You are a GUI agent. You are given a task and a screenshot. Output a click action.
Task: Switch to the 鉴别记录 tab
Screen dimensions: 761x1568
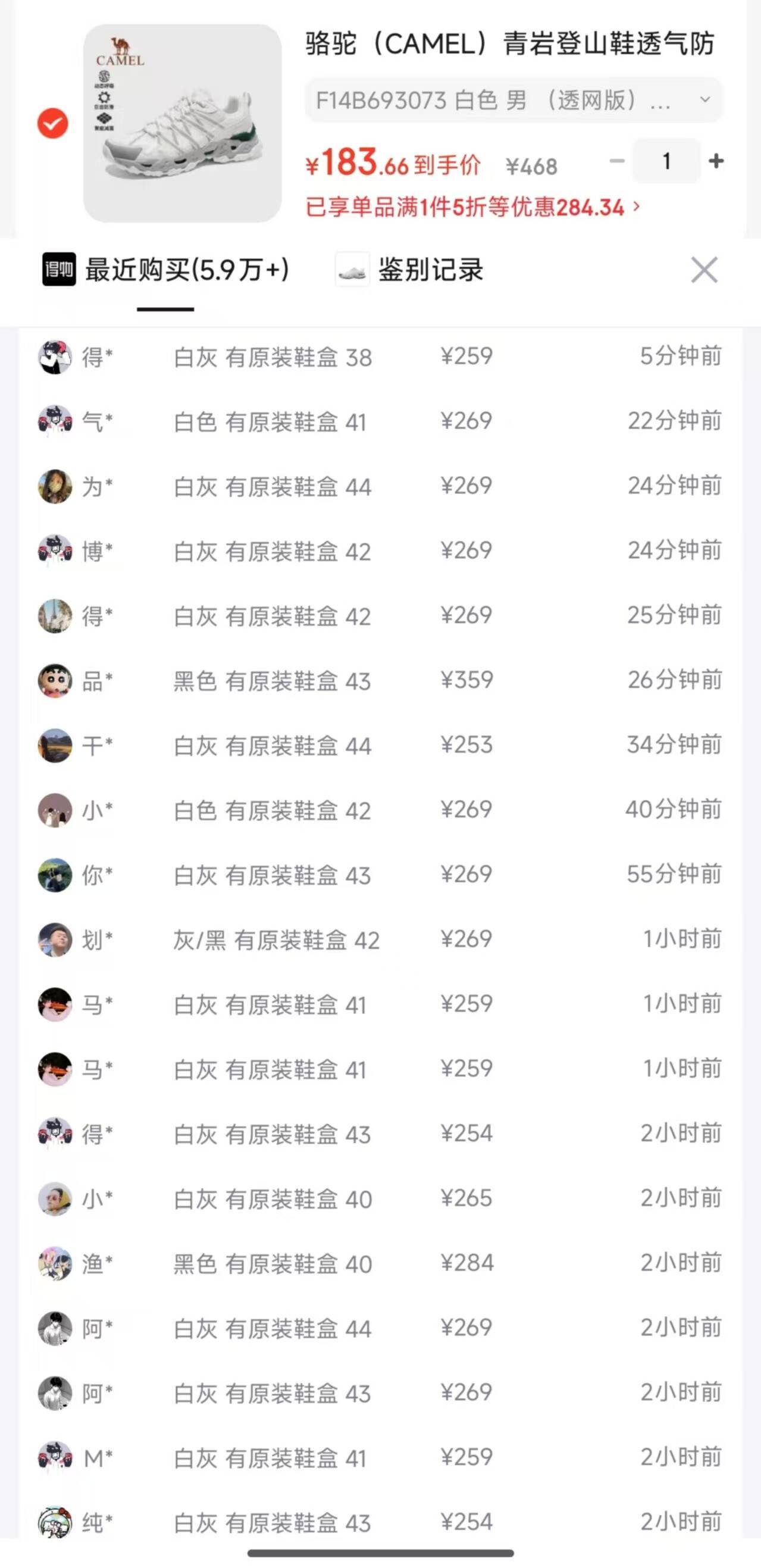410,270
